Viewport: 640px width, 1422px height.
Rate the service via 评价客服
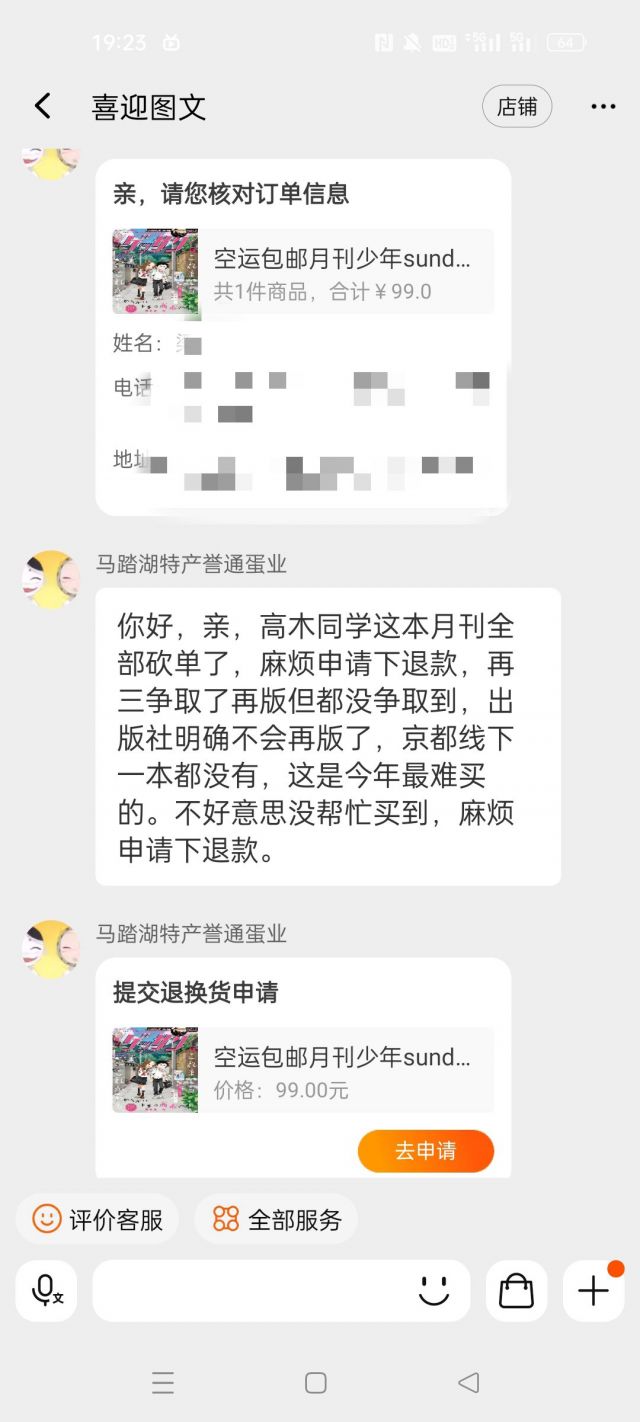point(97,1219)
